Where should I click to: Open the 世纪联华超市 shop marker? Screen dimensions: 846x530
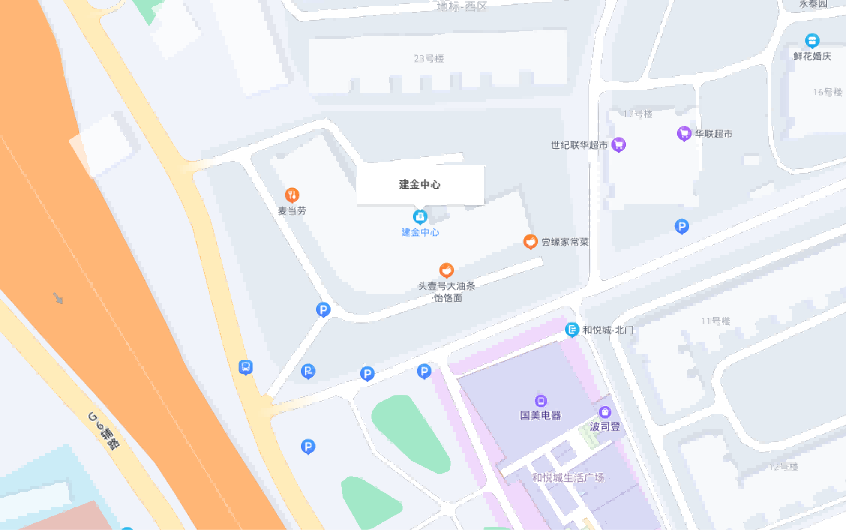(618, 145)
